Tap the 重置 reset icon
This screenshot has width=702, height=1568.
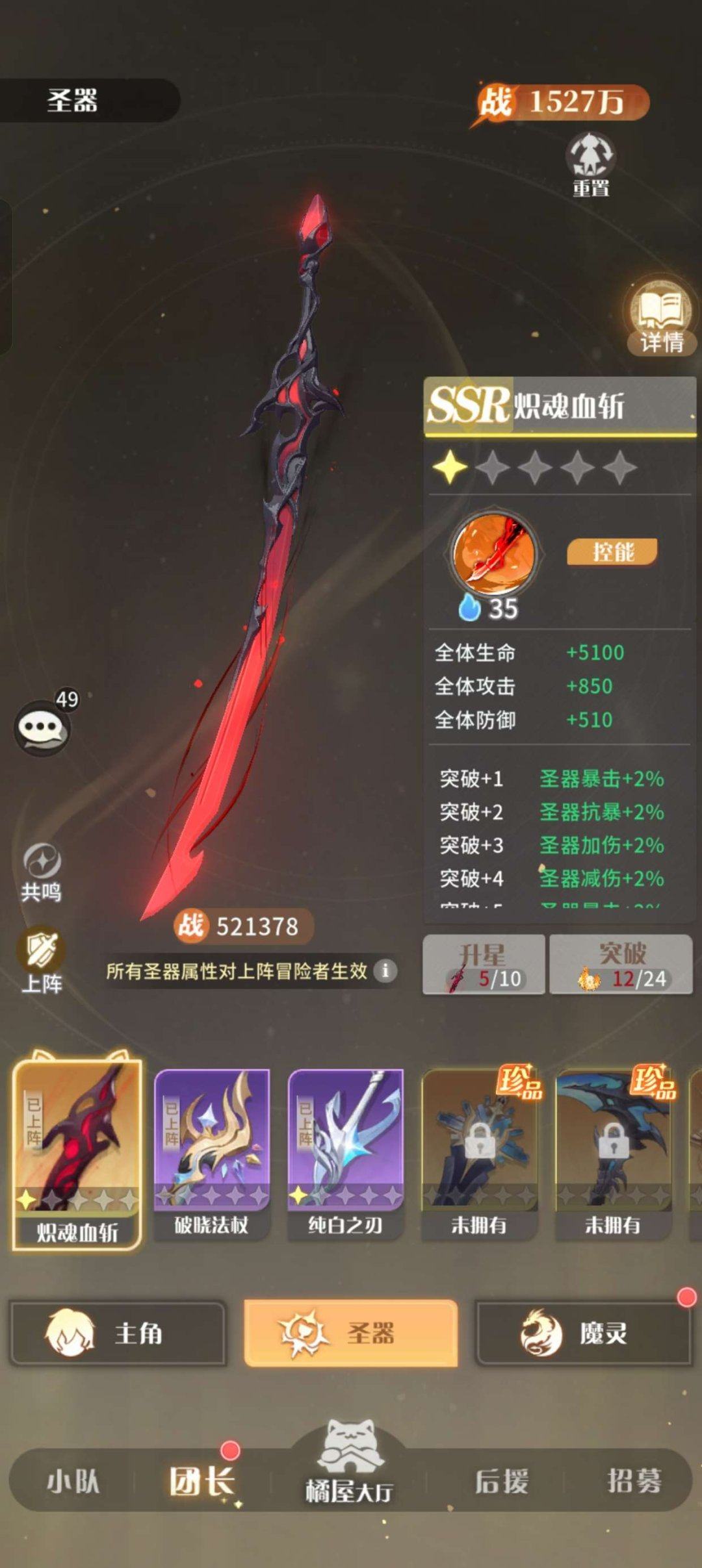(590, 162)
